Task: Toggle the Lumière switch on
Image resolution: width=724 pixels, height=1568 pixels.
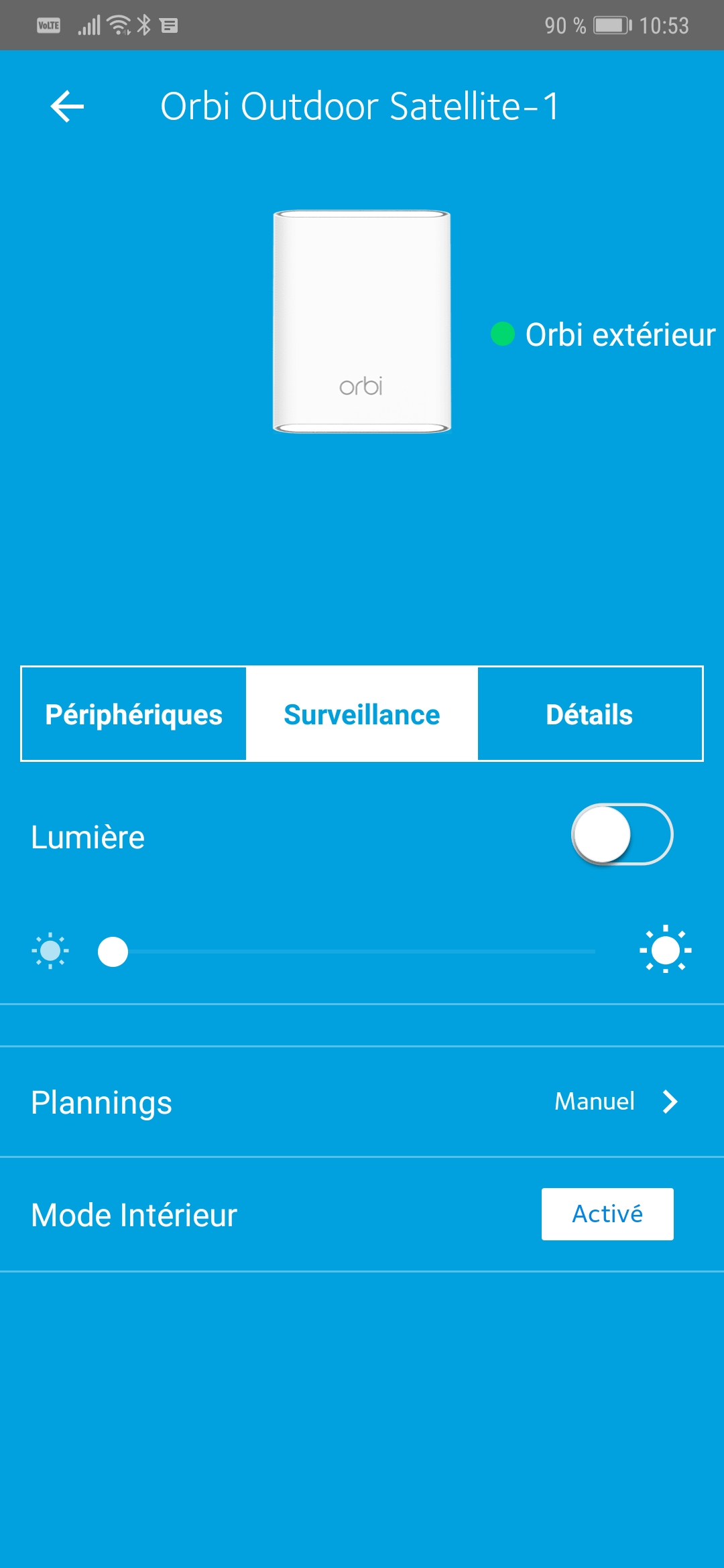Action: 622,835
